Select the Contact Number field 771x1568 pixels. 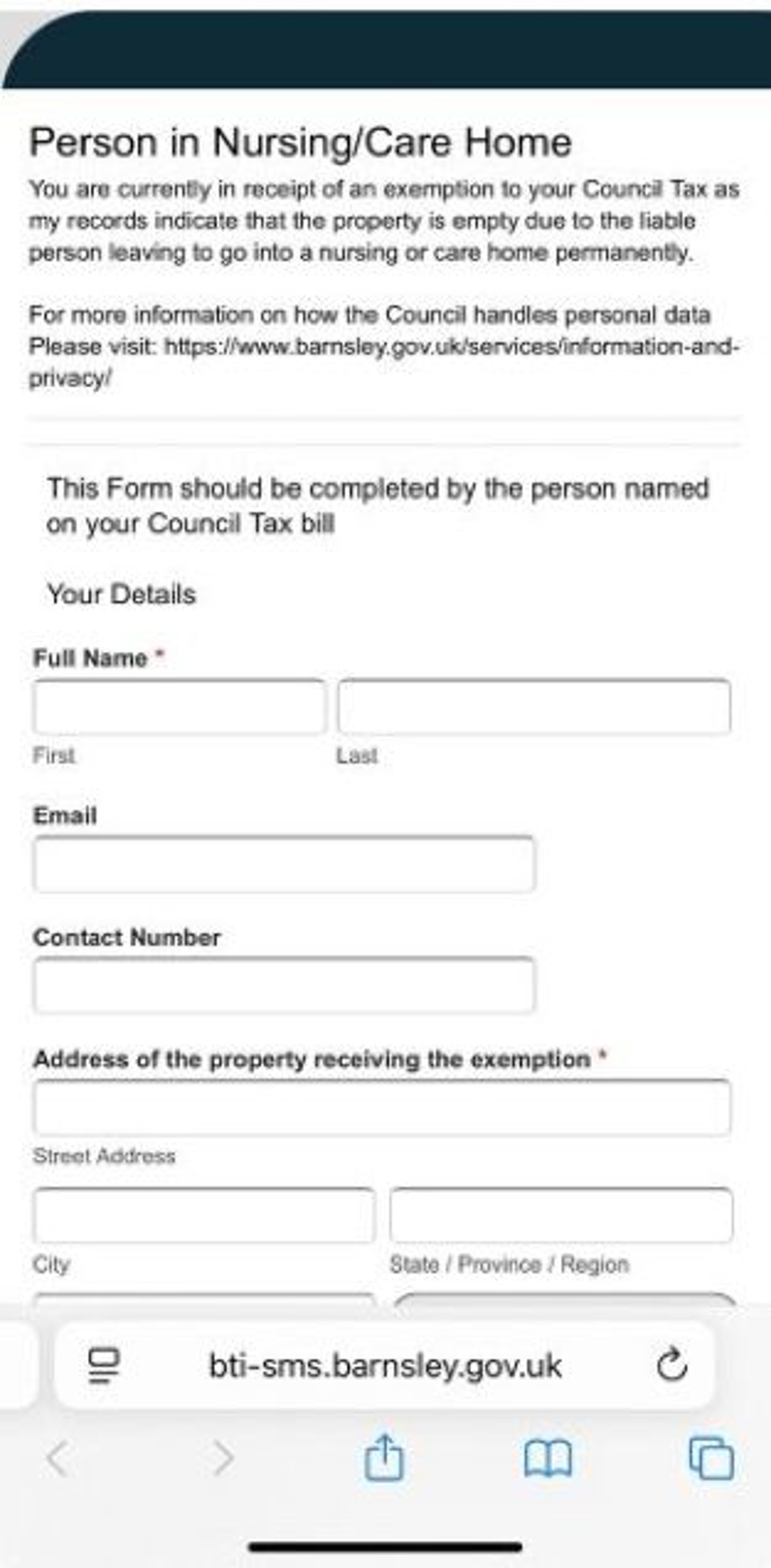[x=284, y=985]
